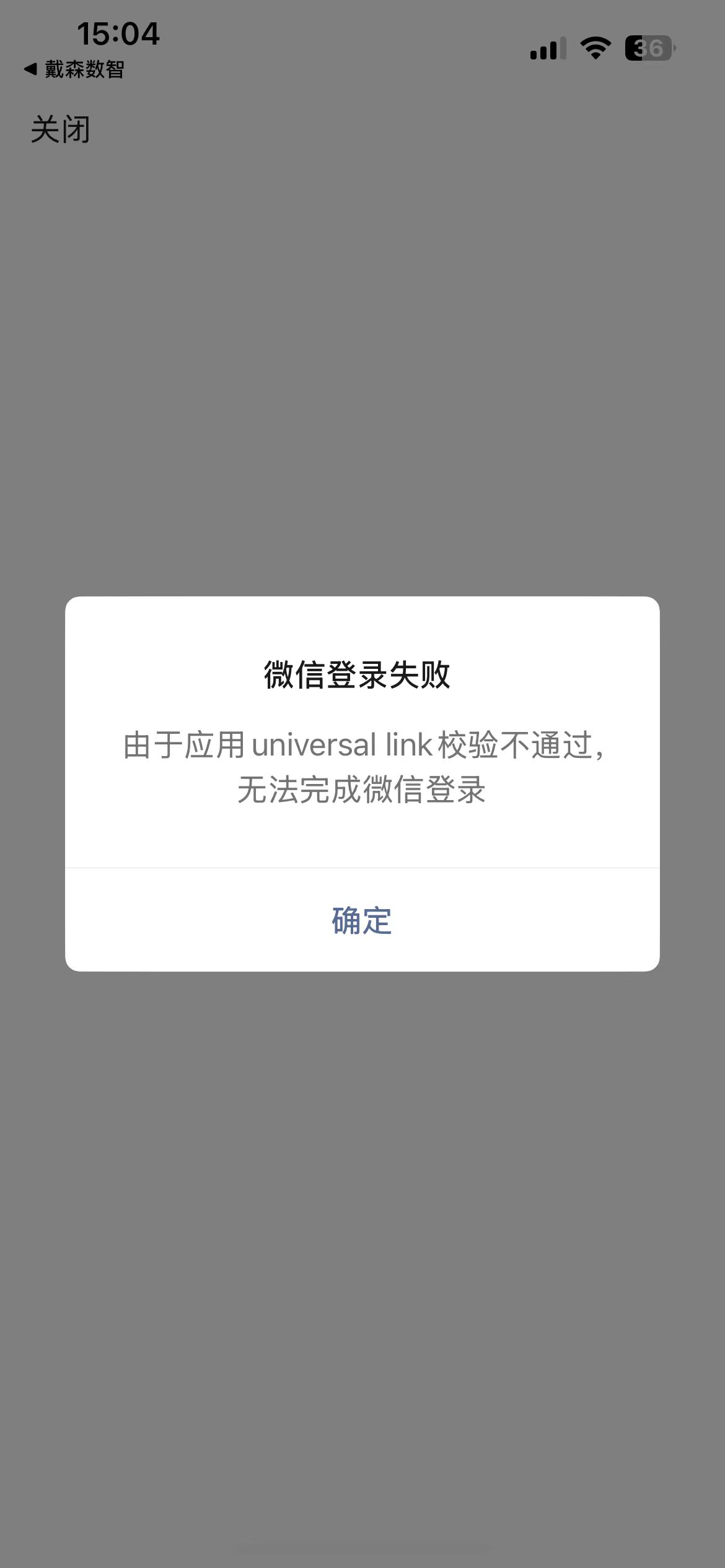Image resolution: width=725 pixels, height=1568 pixels.
Task: Confirm the WeChat login failure dialog with 确定
Action: (x=362, y=921)
